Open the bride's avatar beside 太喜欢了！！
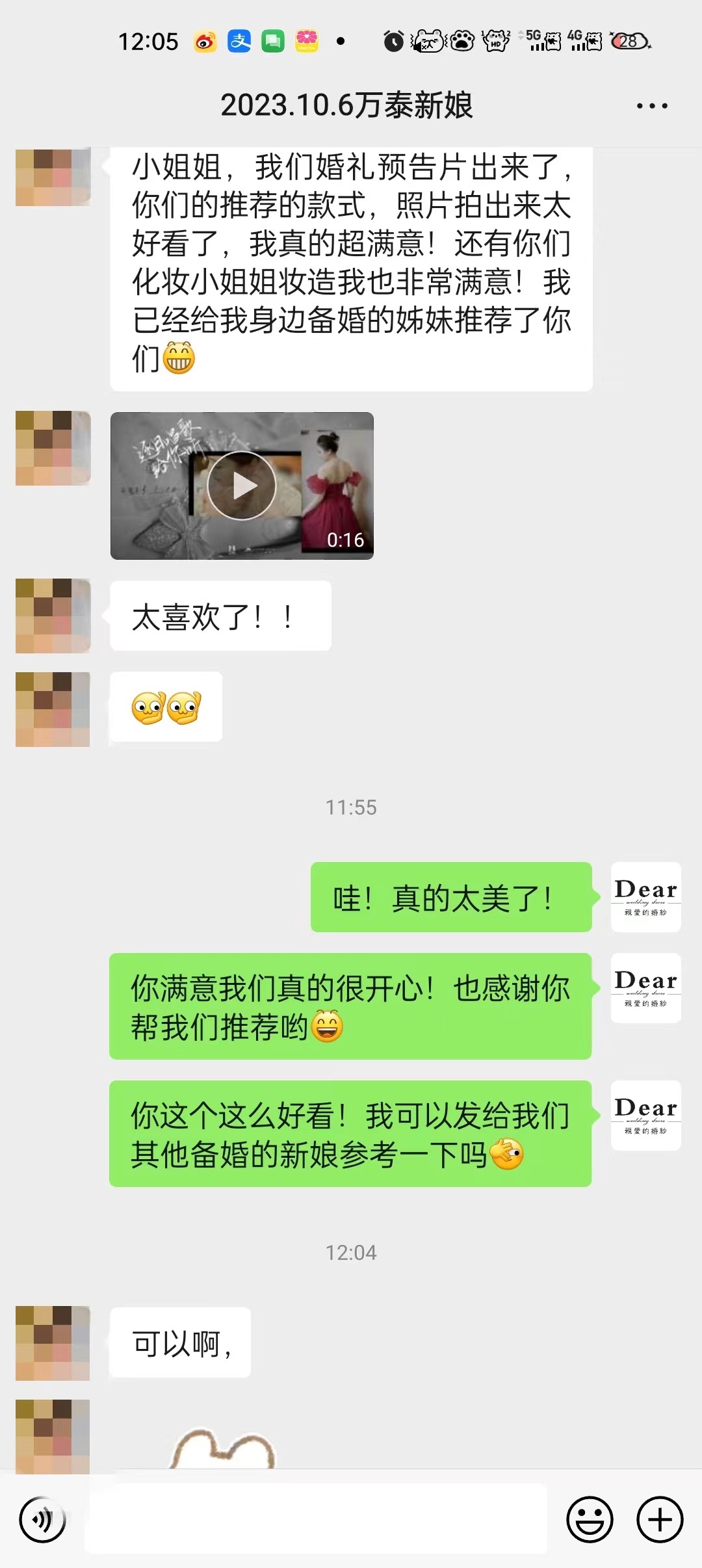The height and width of the screenshot is (1568, 702). point(53,616)
